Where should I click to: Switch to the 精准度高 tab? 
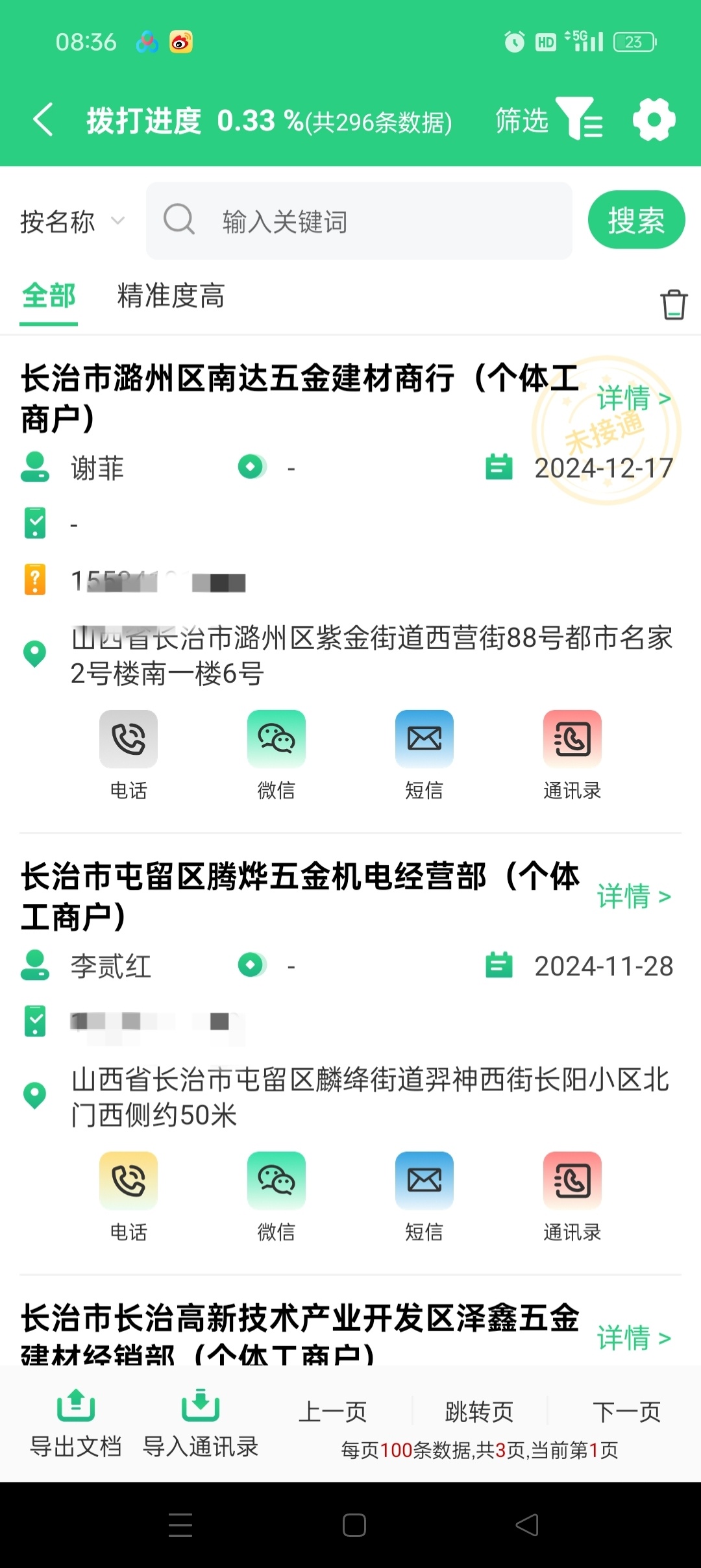pos(171,297)
